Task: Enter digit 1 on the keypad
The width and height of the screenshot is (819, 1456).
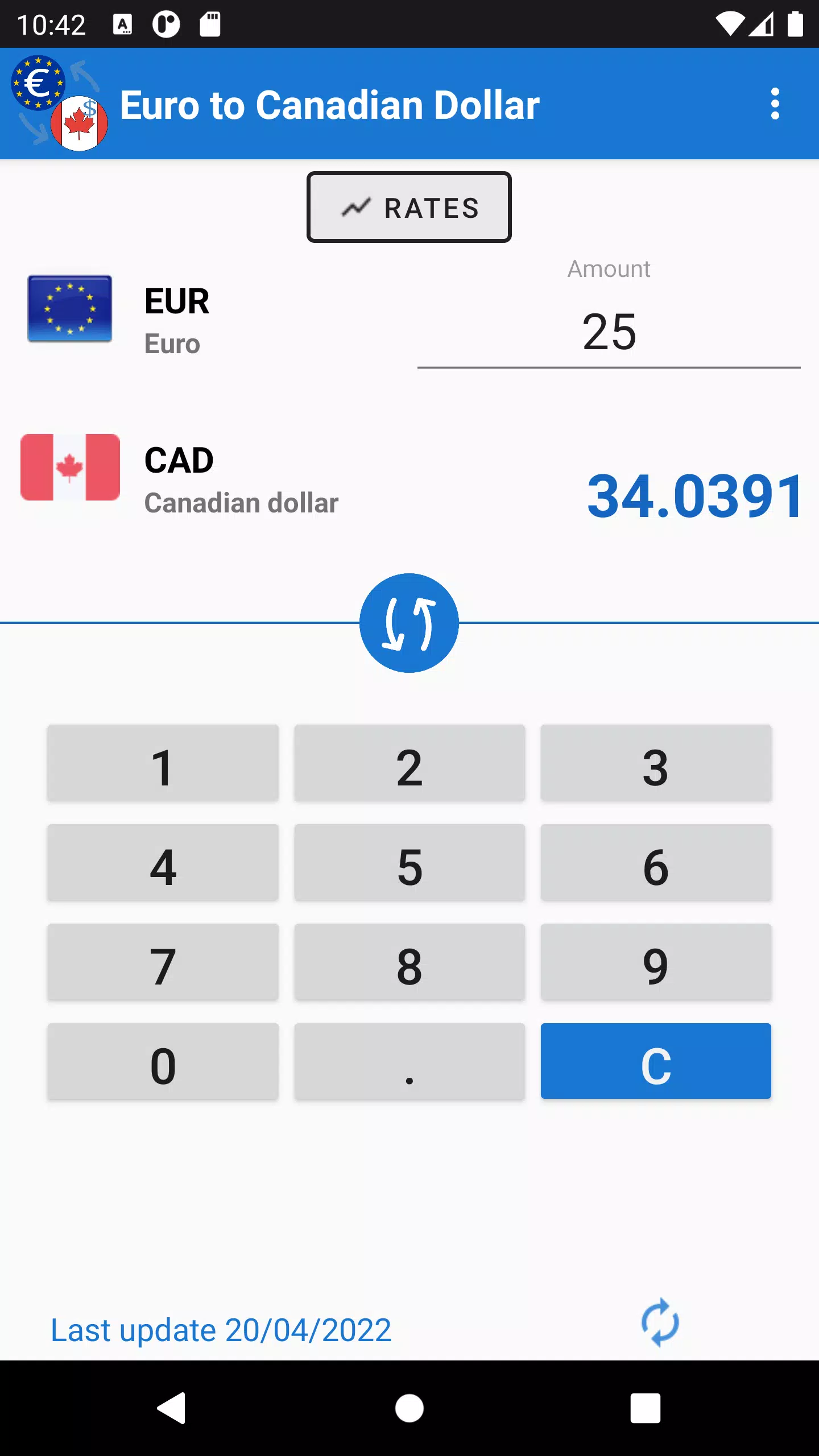Action: [x=163, y=763]
